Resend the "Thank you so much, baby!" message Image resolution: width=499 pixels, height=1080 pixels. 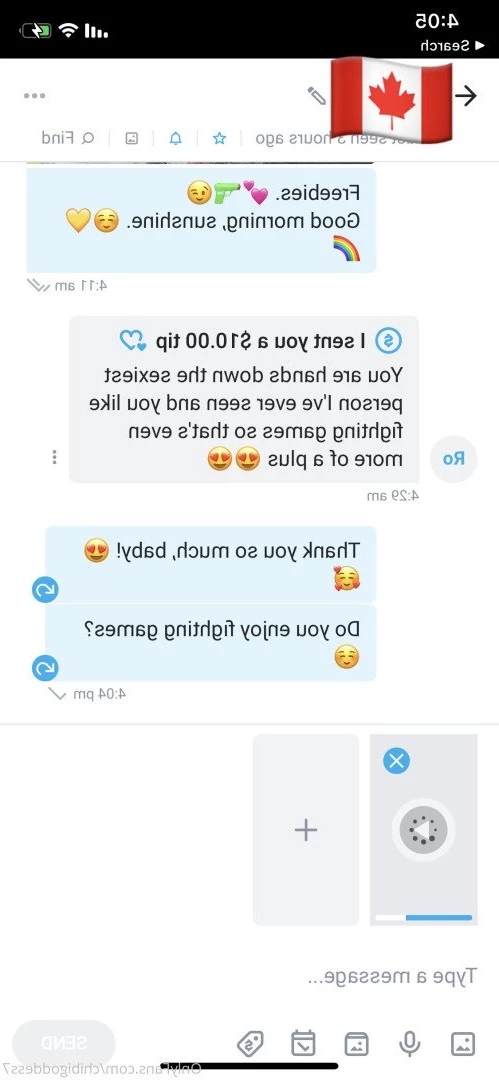45,590
